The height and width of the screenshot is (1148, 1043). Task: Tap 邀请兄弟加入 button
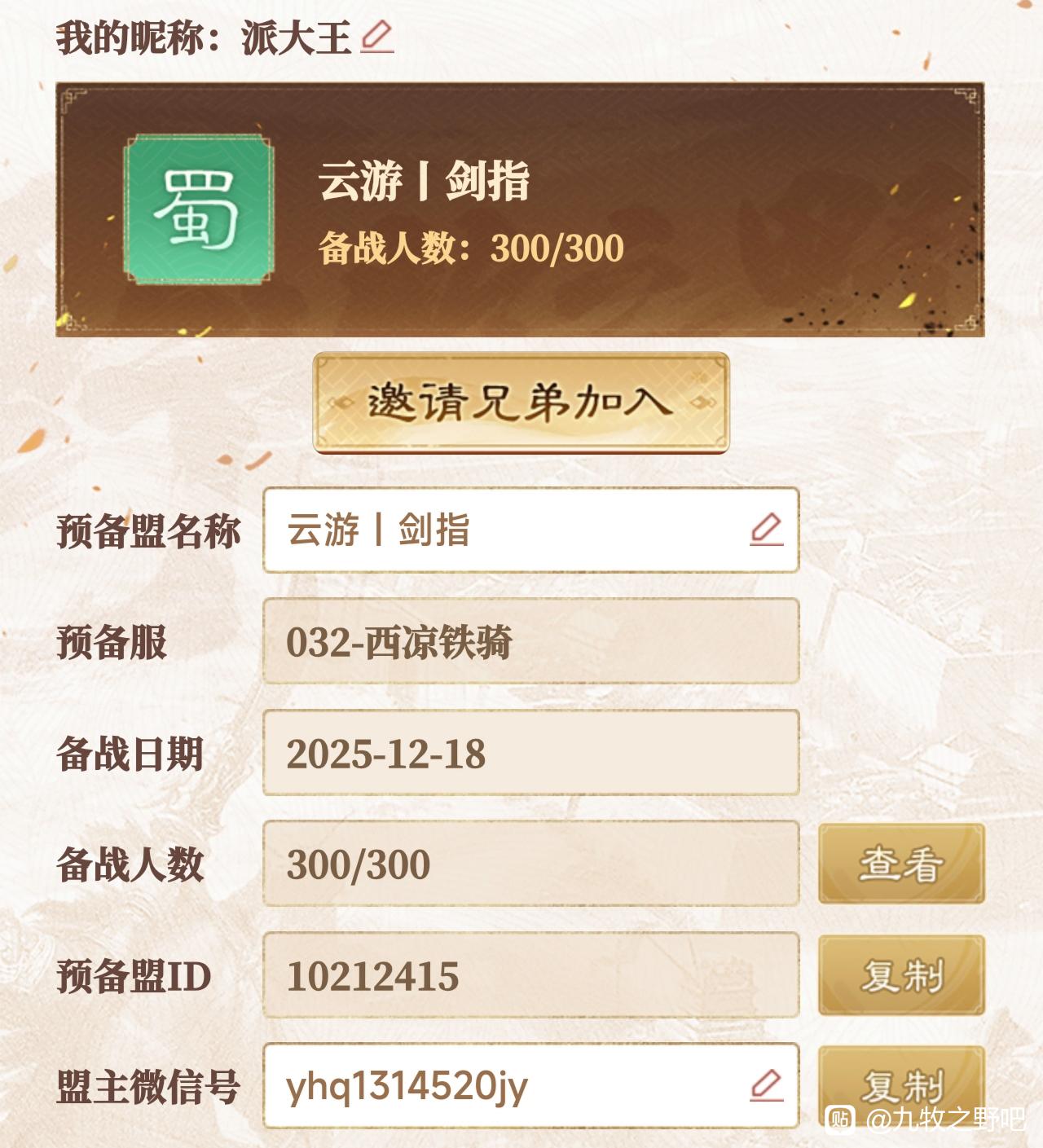point(521,402)
